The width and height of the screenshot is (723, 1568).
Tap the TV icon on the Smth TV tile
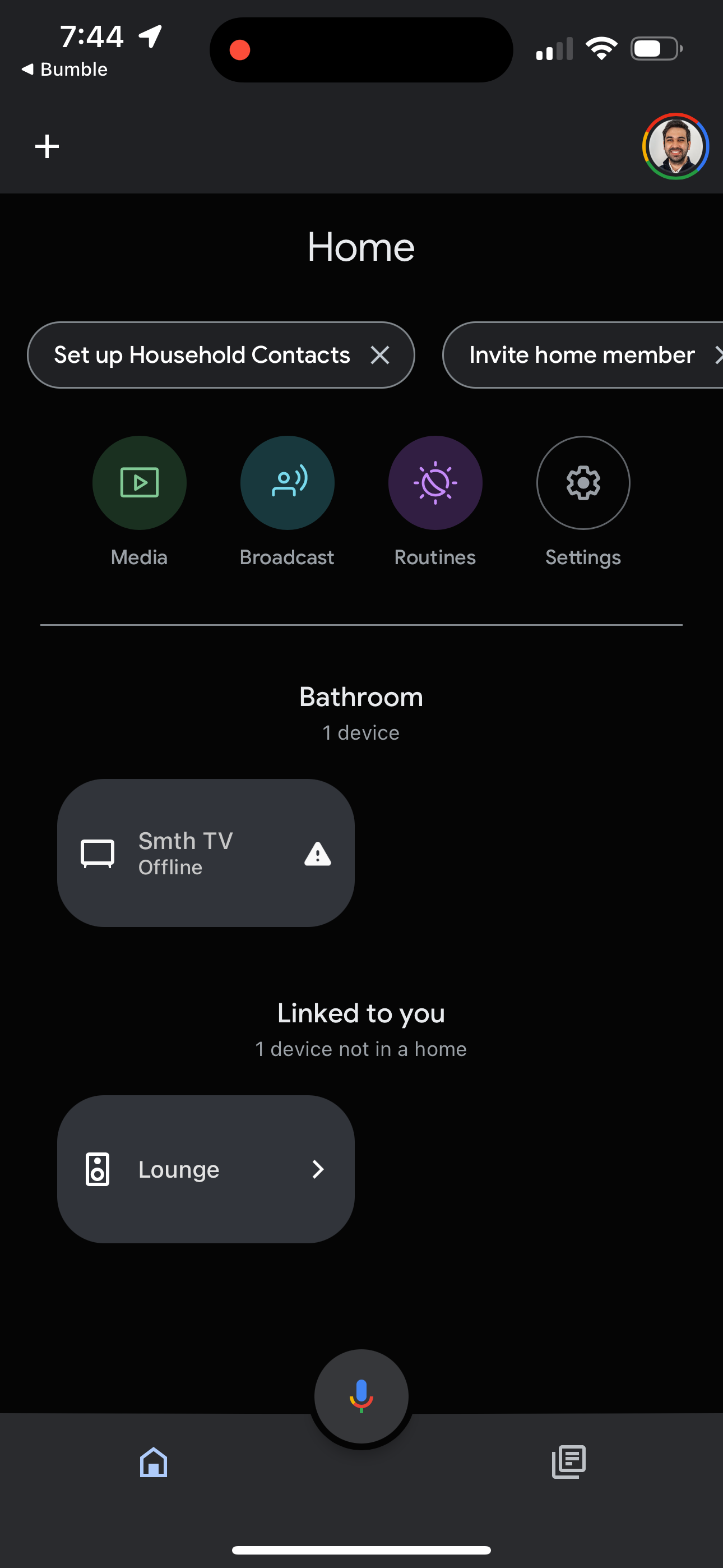[x=98, y=853]
